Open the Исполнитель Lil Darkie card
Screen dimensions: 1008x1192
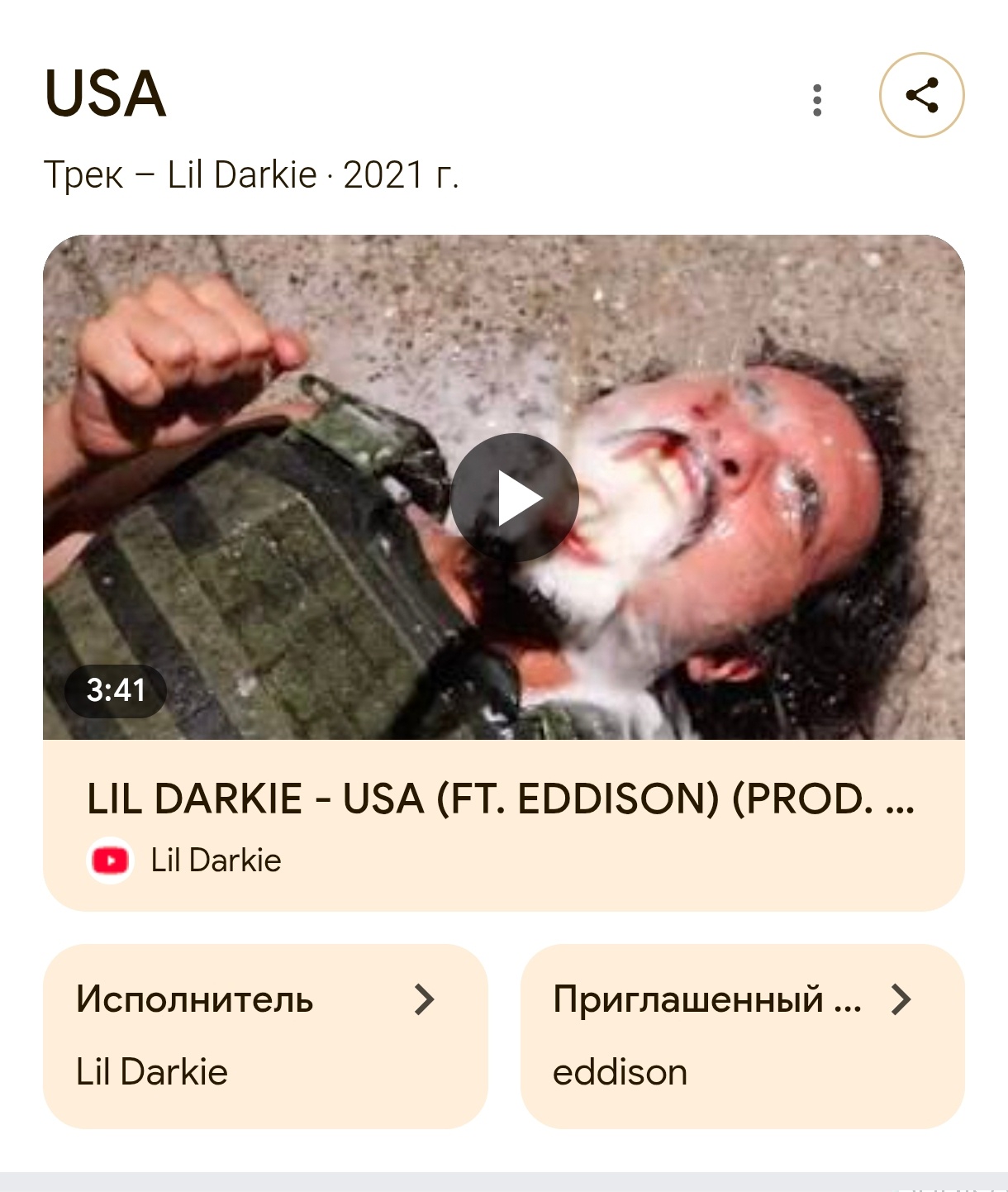(264, 1036)
